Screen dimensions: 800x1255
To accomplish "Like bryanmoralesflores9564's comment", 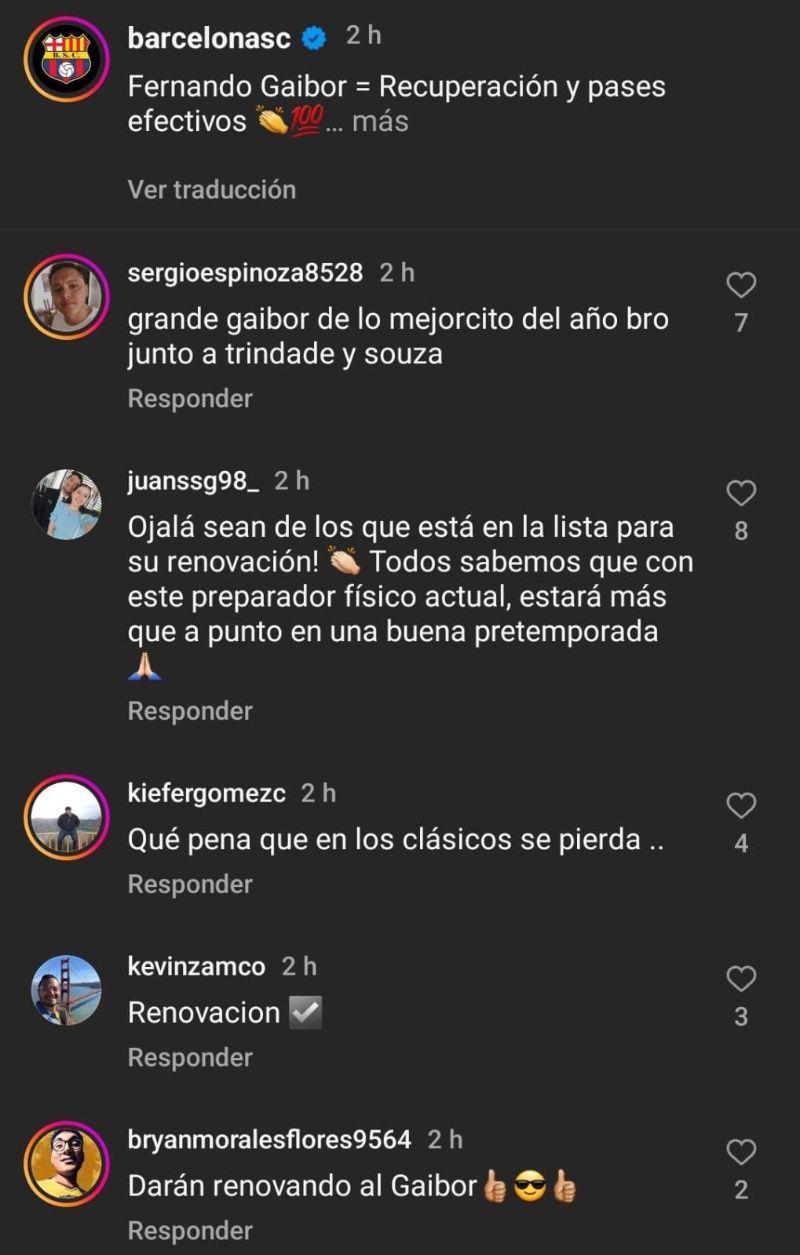I will click(x=741, y=1153).
